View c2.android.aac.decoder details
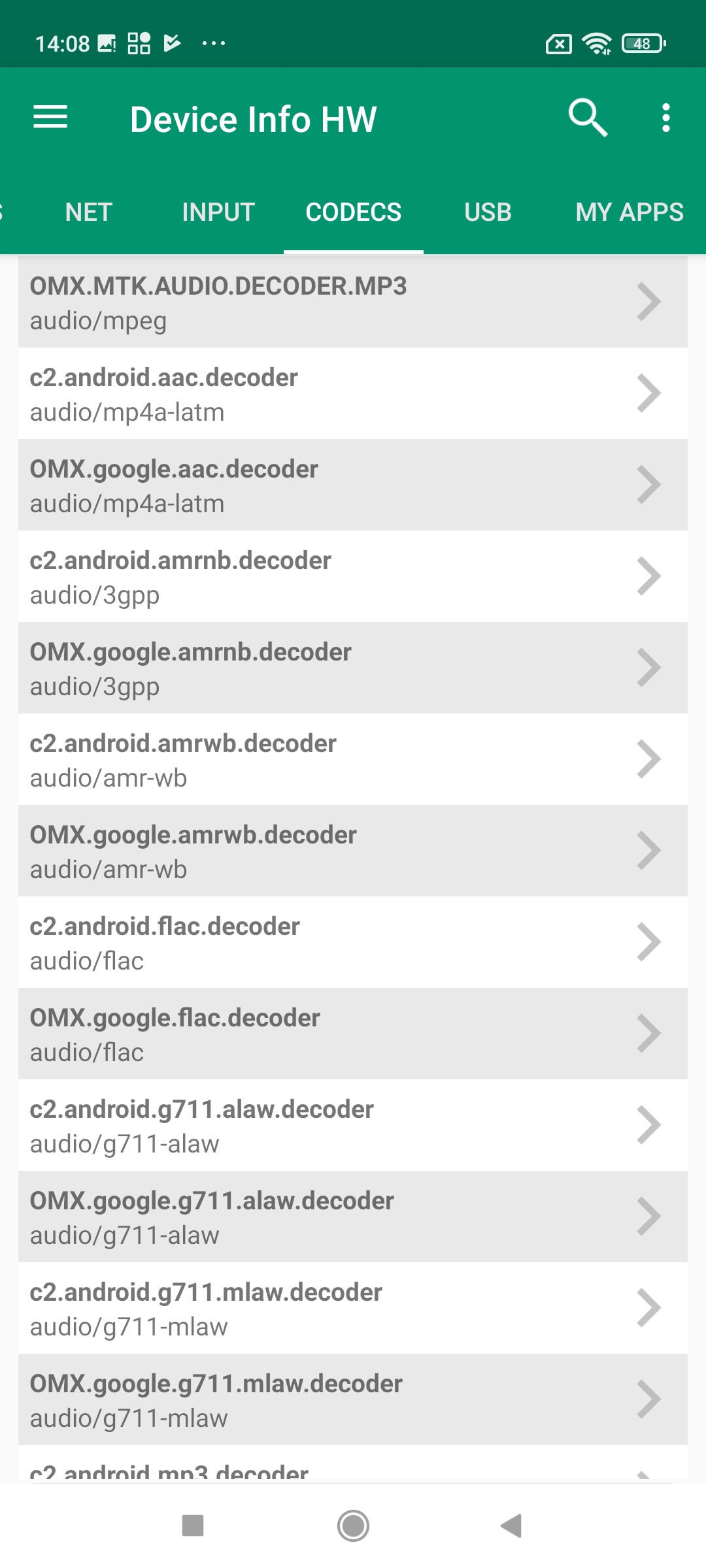 point(353,393)
